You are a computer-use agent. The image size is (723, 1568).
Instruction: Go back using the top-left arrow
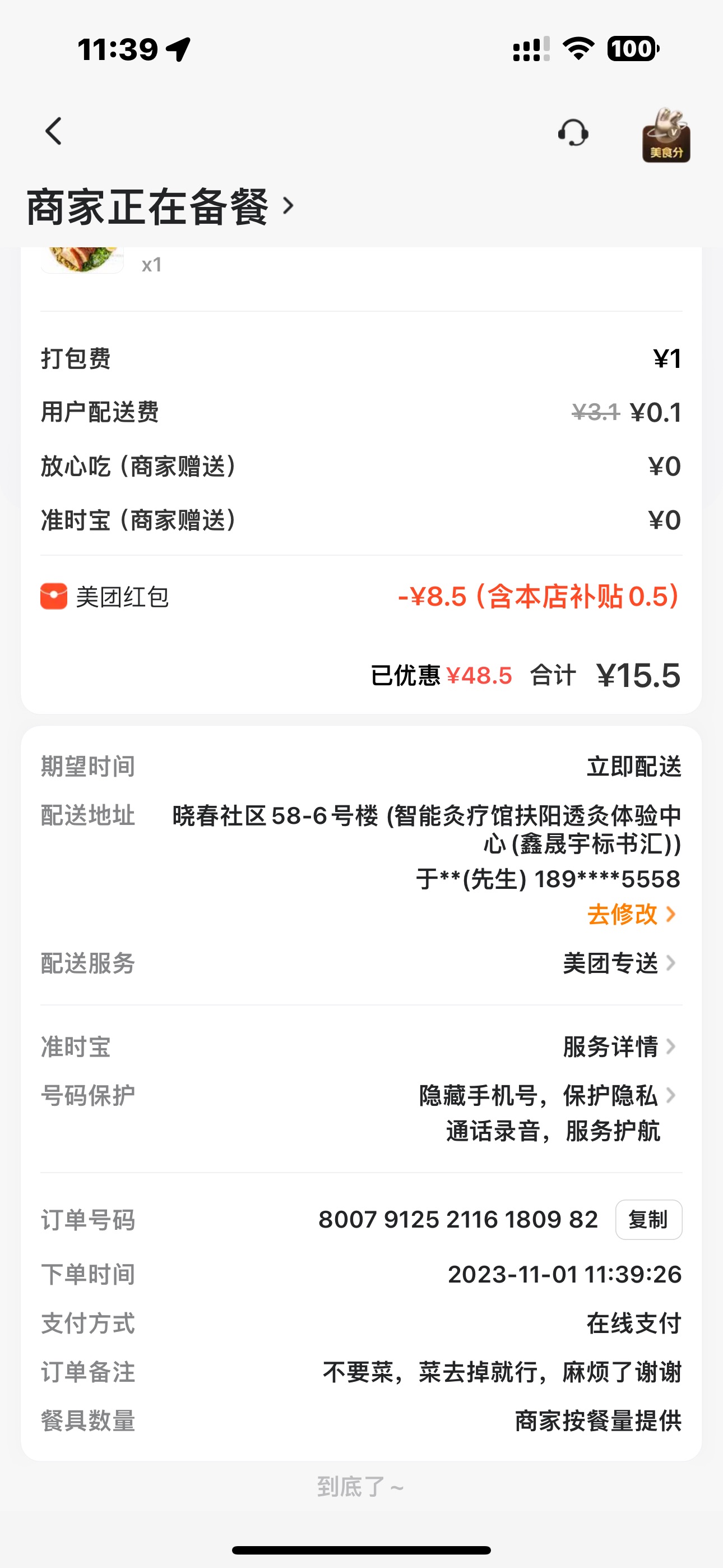click(x=54, y=131)
